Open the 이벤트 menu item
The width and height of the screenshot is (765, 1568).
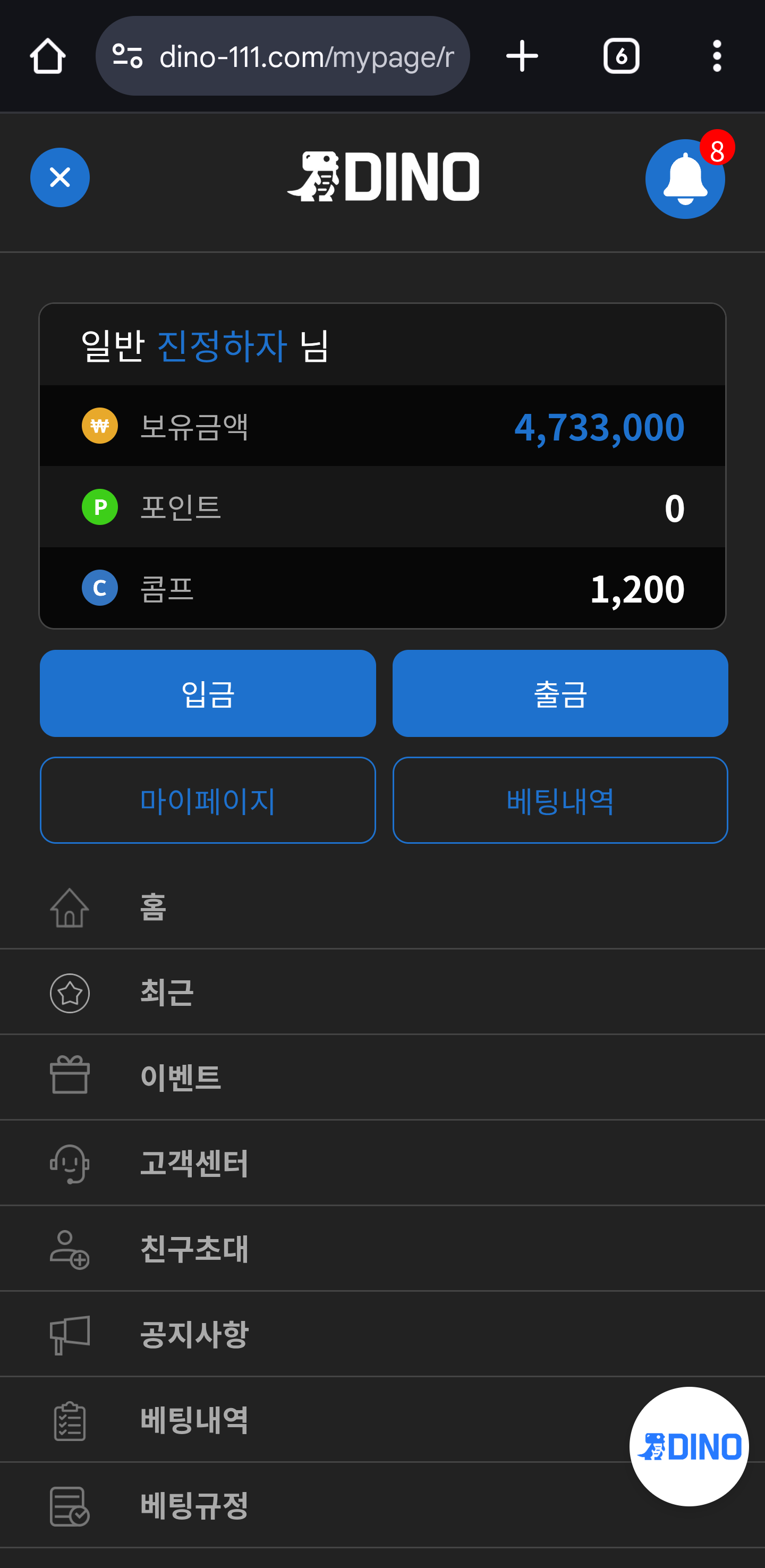(x=180, y=1078)
